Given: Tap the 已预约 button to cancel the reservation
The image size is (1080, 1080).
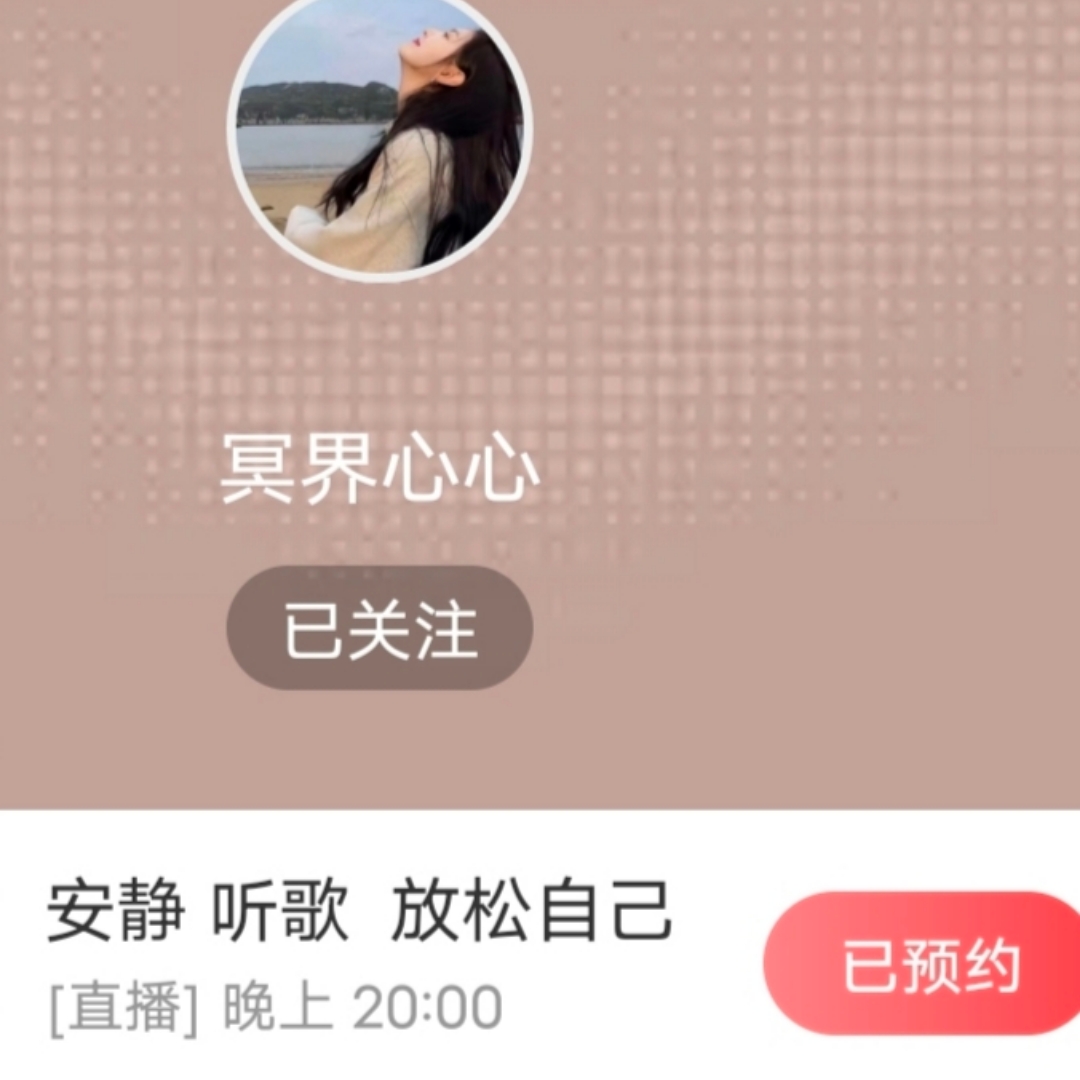Looking at the screenshot, I should (x=923, y=964).
